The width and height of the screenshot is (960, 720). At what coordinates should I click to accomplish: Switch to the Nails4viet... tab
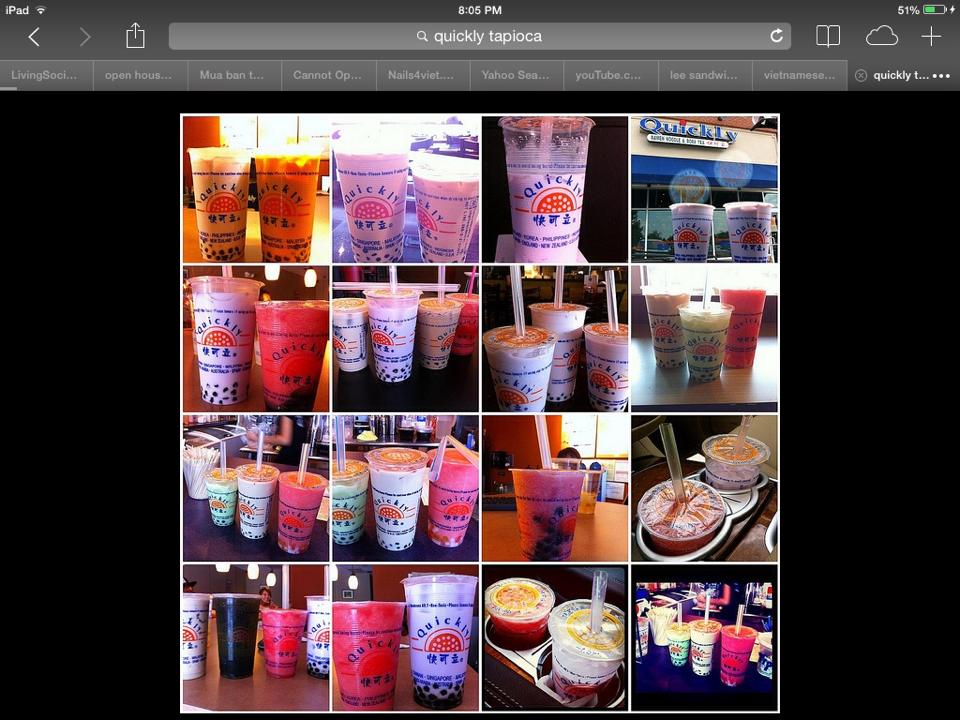pos(421,75)
